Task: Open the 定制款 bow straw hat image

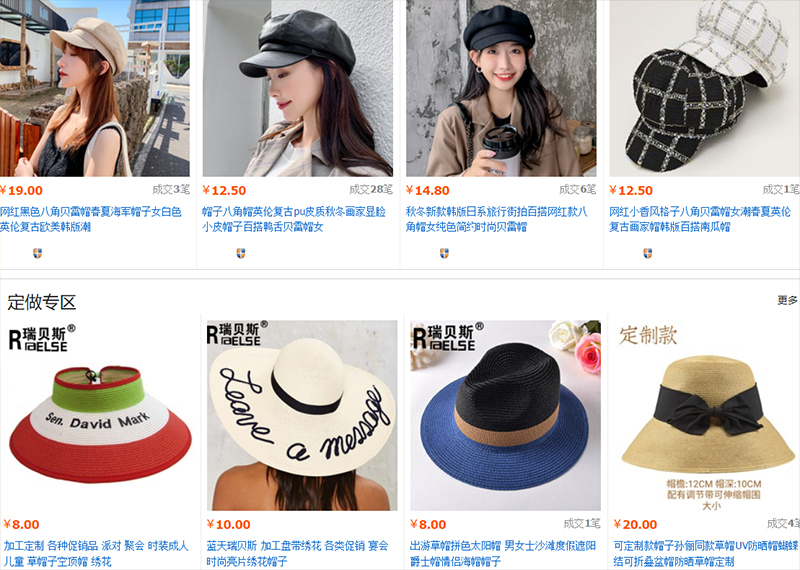Action: pyautogui.click(x=706, y=415)
